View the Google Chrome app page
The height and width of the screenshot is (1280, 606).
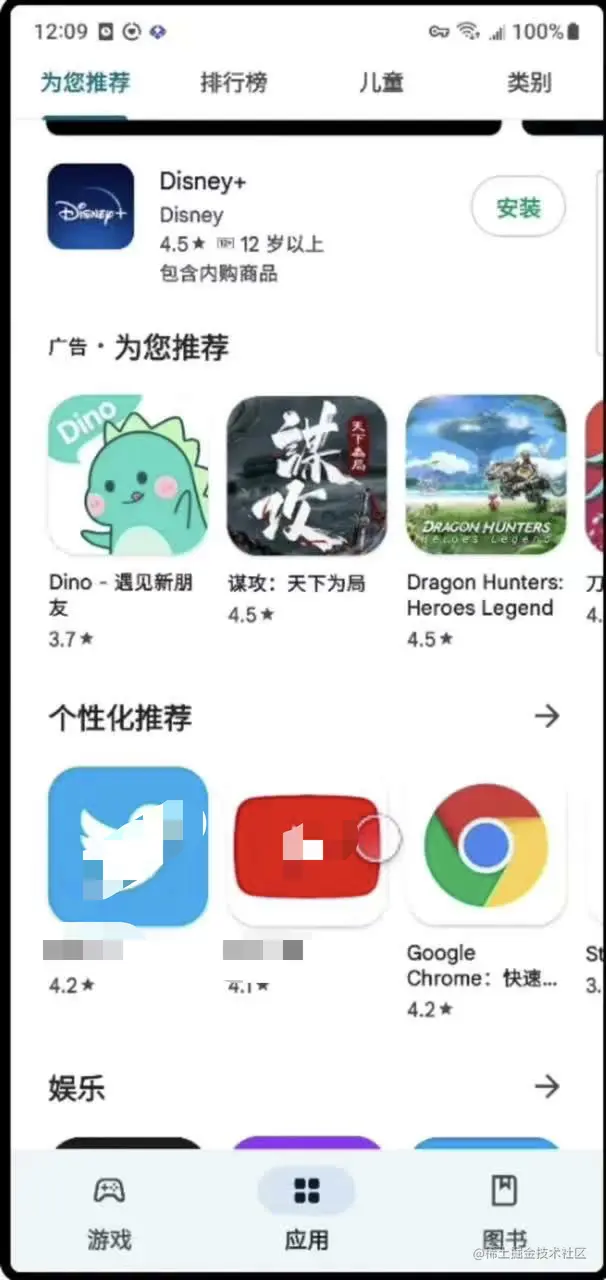(485, 846)
